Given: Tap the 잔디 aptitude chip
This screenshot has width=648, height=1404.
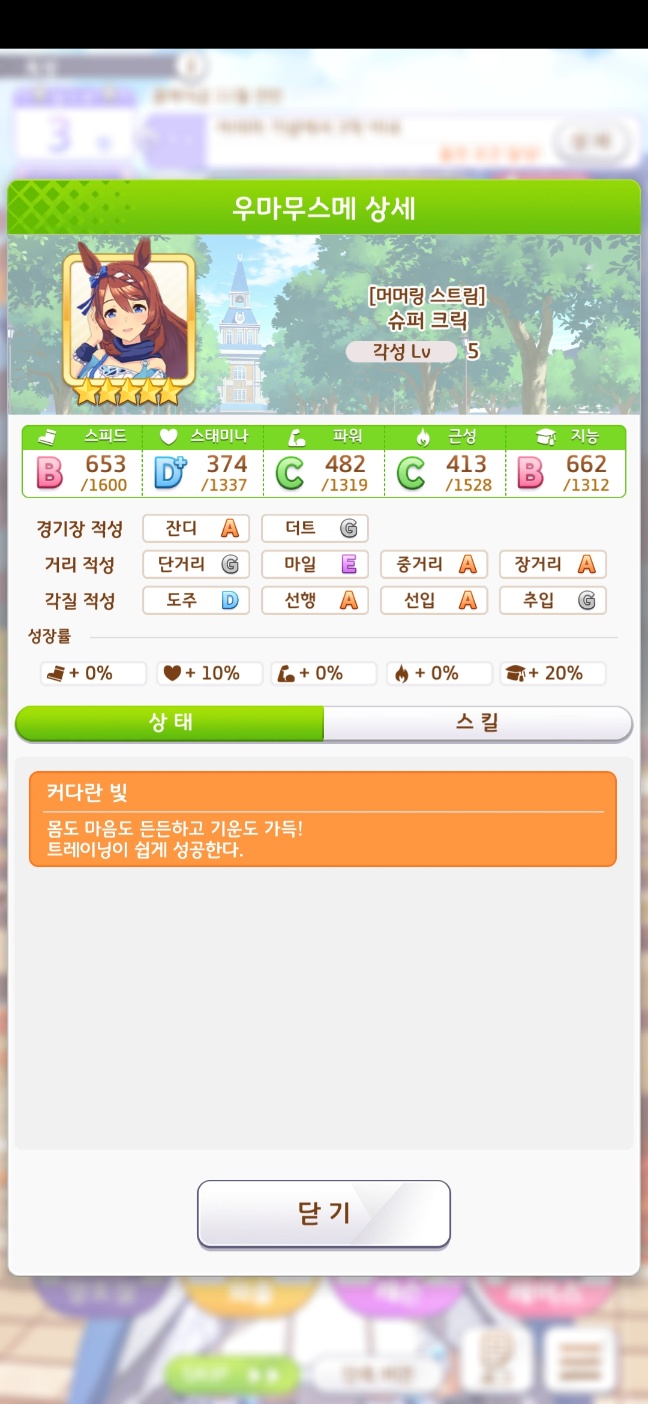Looking at the screenshot, I should [x=196, y=528].
